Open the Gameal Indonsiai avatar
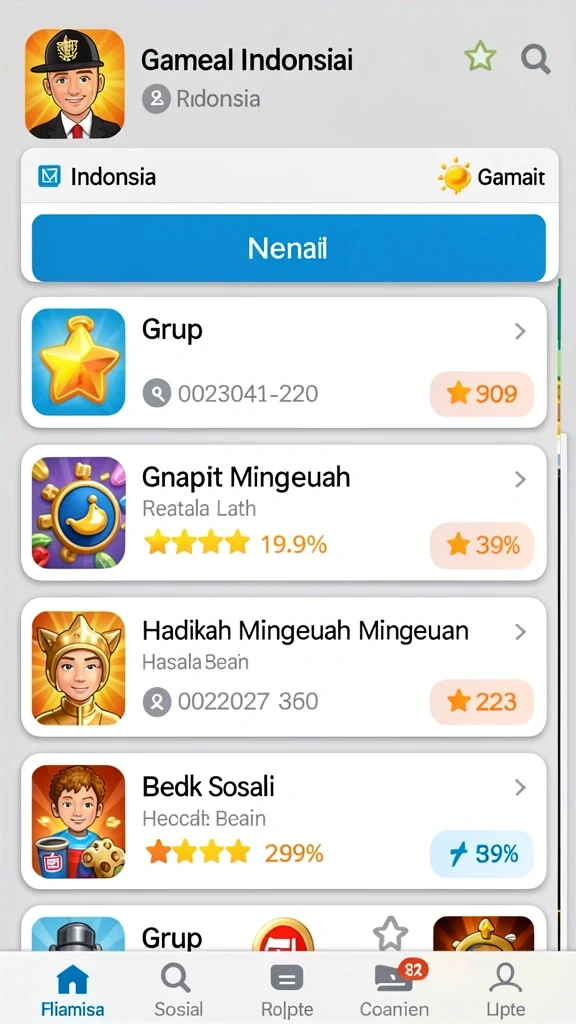 [x=74, y=84]
